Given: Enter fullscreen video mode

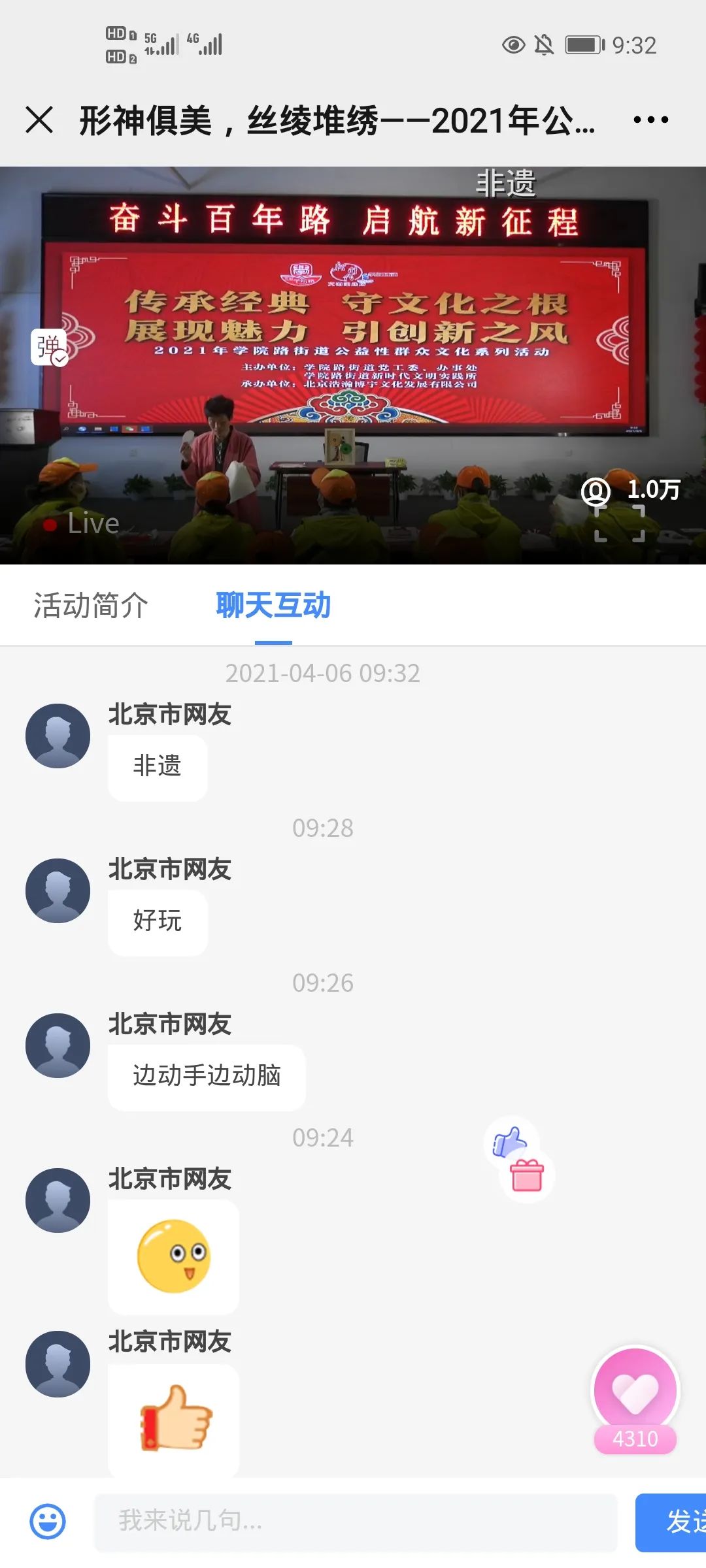Looking at the screenshot, I should (619, 524).
